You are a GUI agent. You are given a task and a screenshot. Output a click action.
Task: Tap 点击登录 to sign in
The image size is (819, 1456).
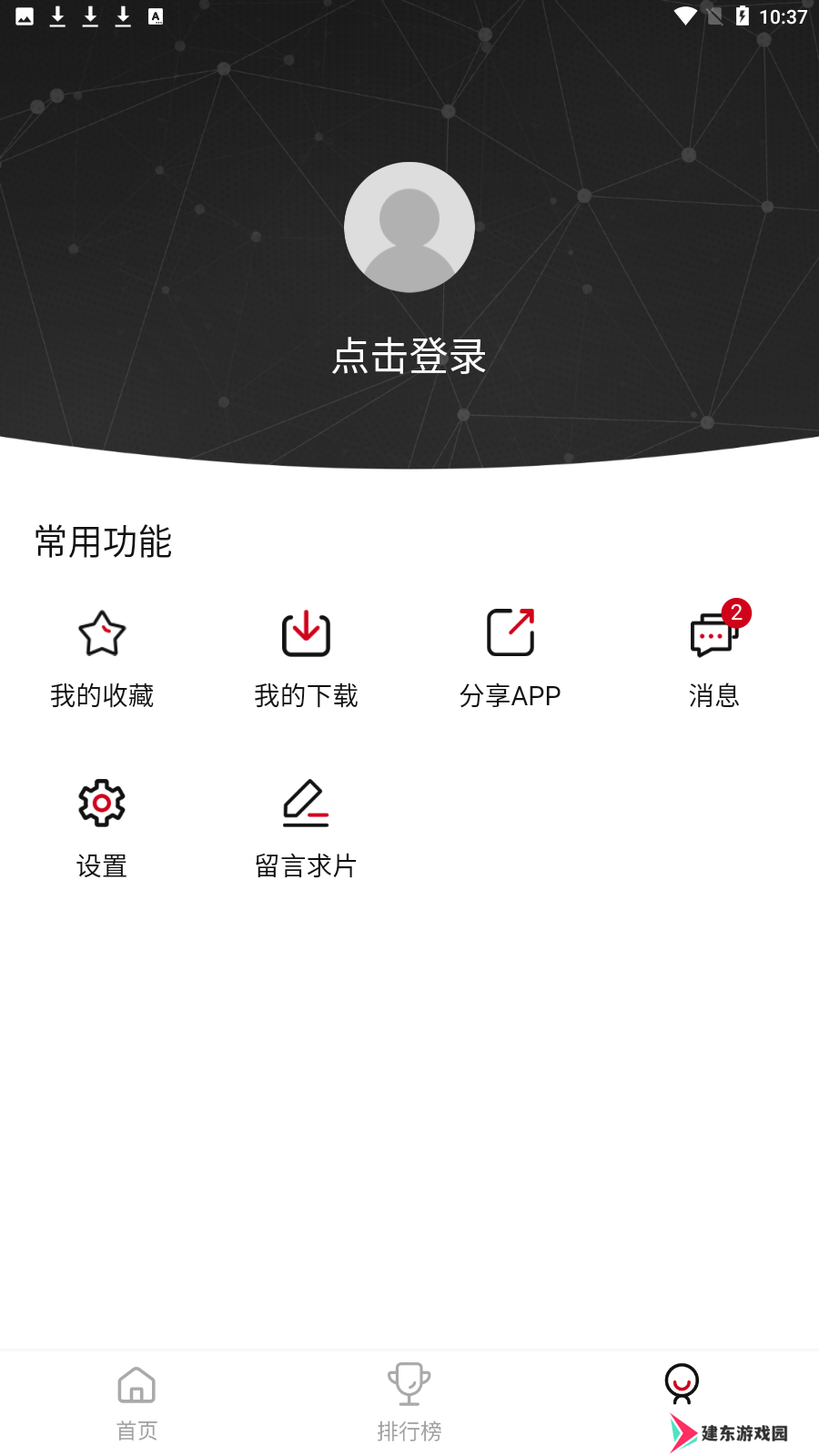click(409, 356)
